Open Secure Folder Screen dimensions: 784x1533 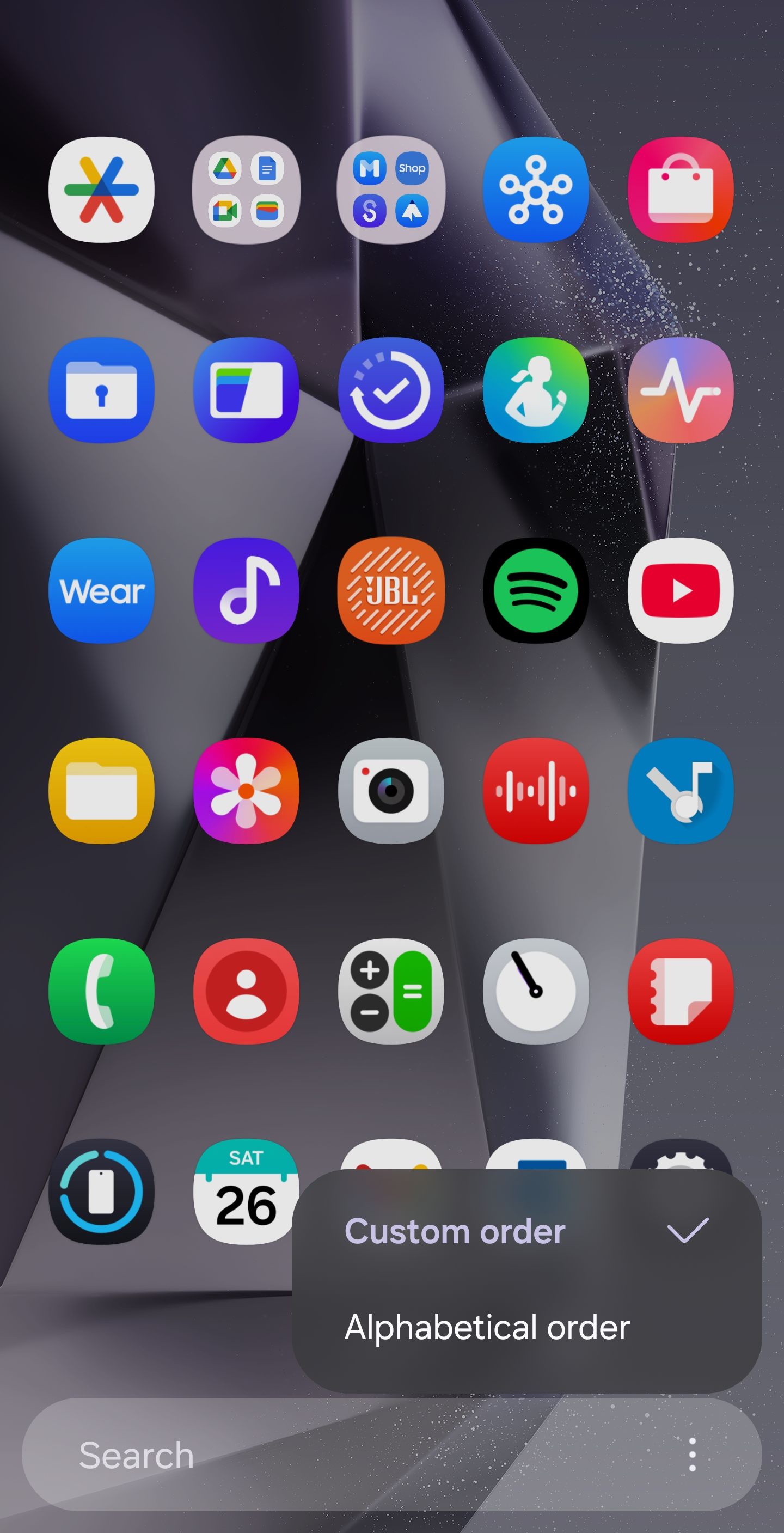pyautogui.click(x=102, y=391)
